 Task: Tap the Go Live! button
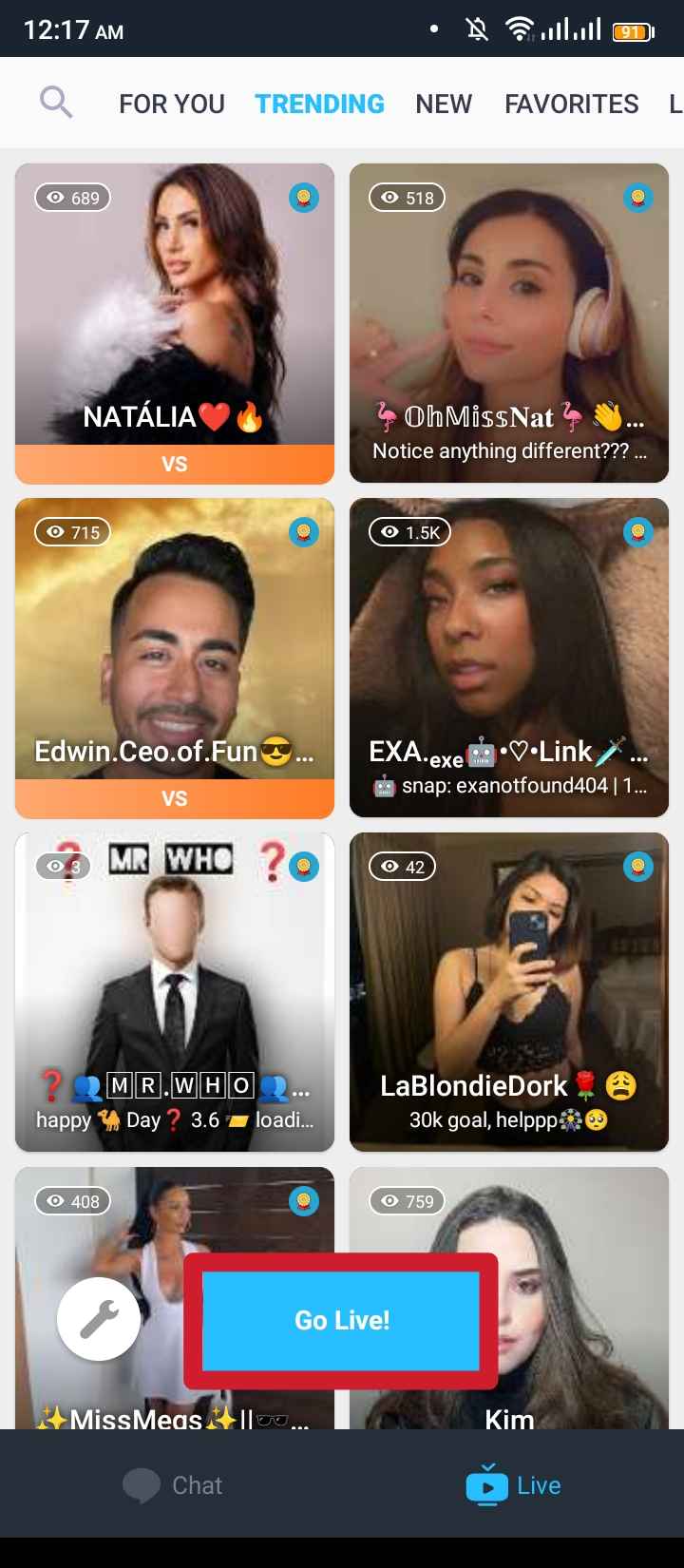[342, 1320]
